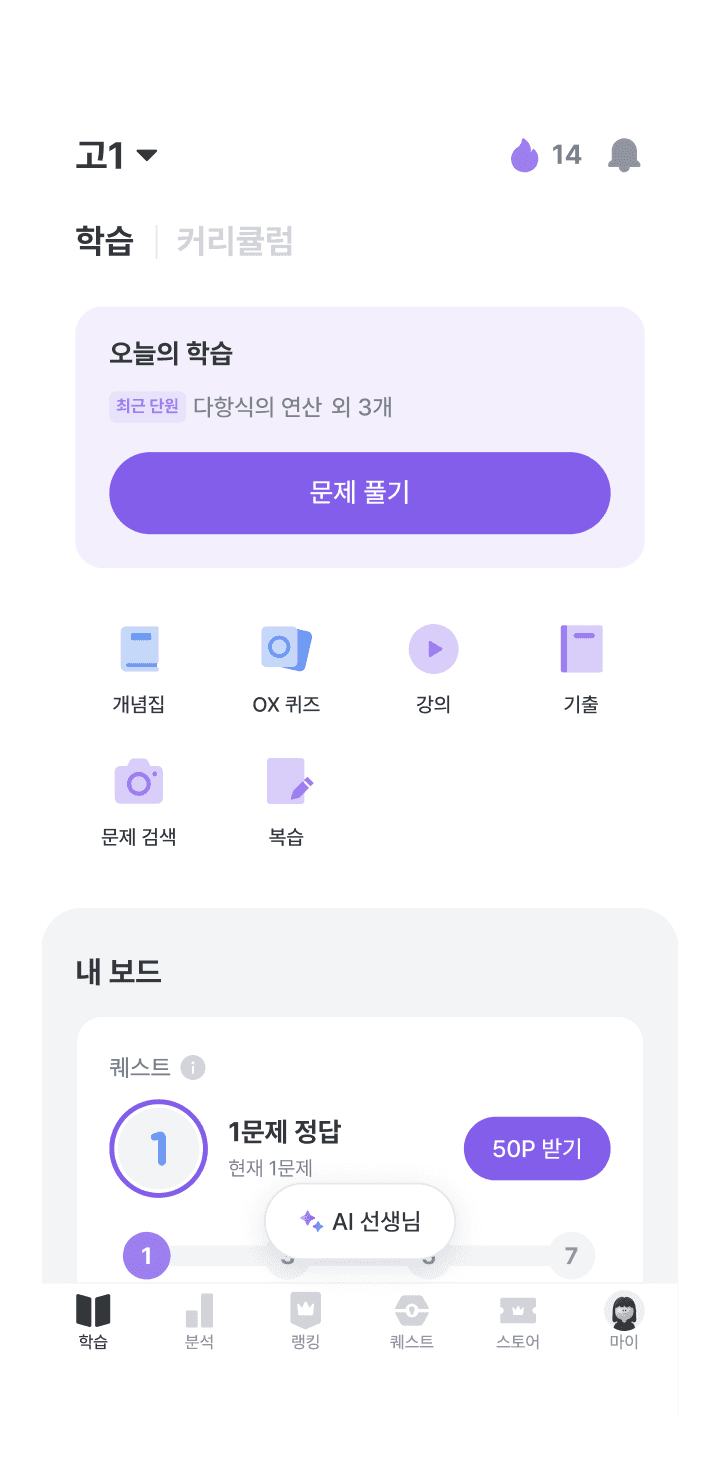Open 분석 in the bottom navigation
The width and height of the screenshot is (720, 1460).
click(x=199, y=1322)
